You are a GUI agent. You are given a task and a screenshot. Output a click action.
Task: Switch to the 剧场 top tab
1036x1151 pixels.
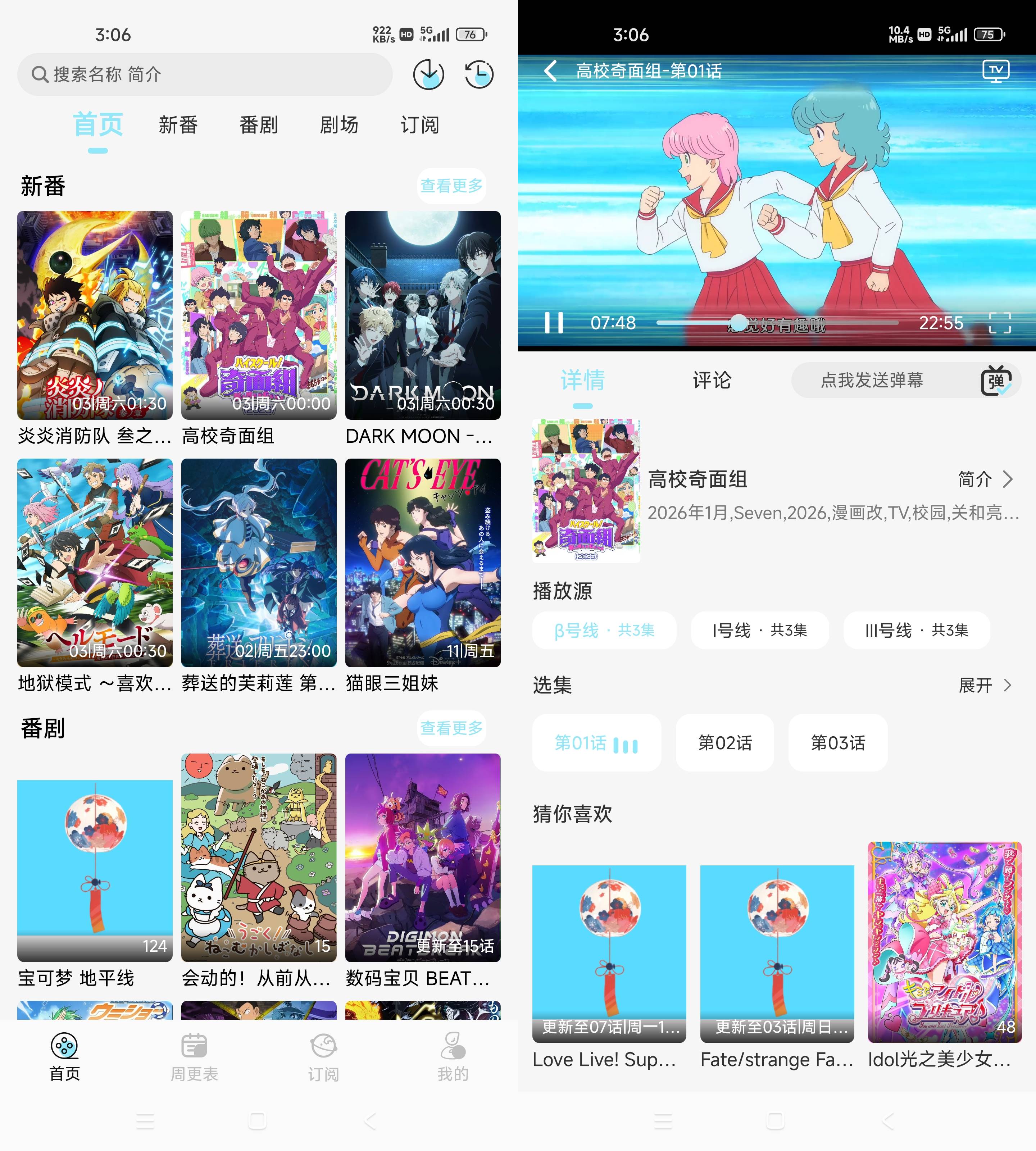click(339, 125)
